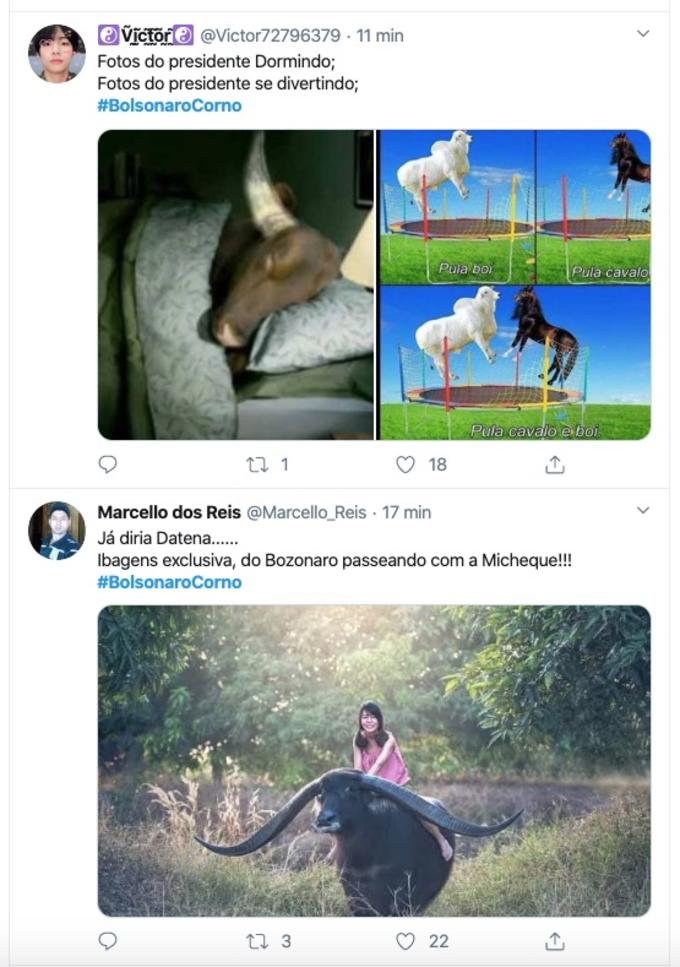View the trampoline meme image in Victor's tweet
Image resolution: width=680 pixels, height=967 pixels.
pyautogui.click(x=515, y=285)
